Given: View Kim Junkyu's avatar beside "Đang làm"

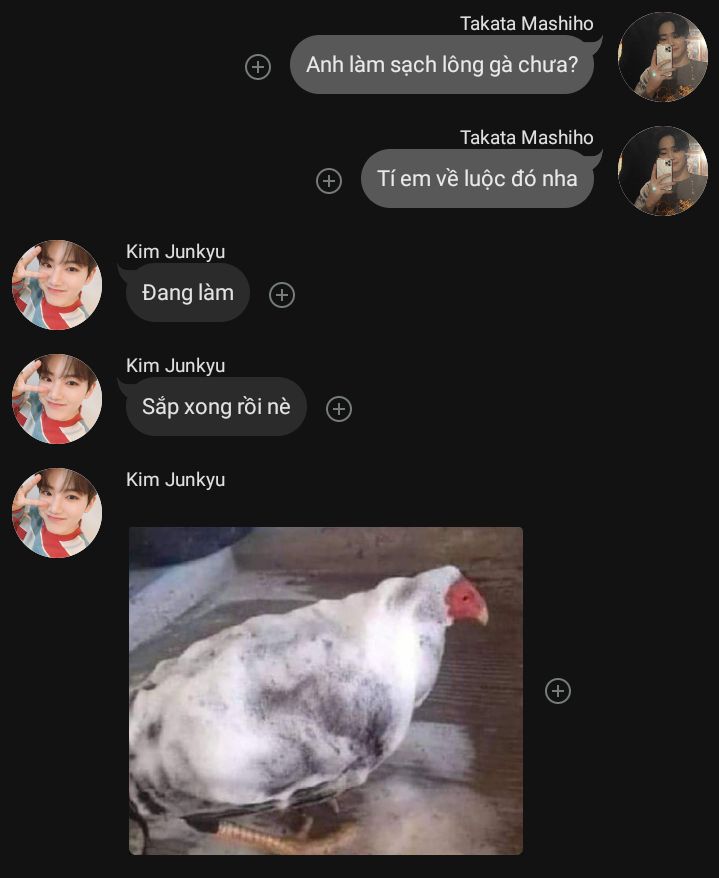Looking at the screenshot, I should click(57, 285).
